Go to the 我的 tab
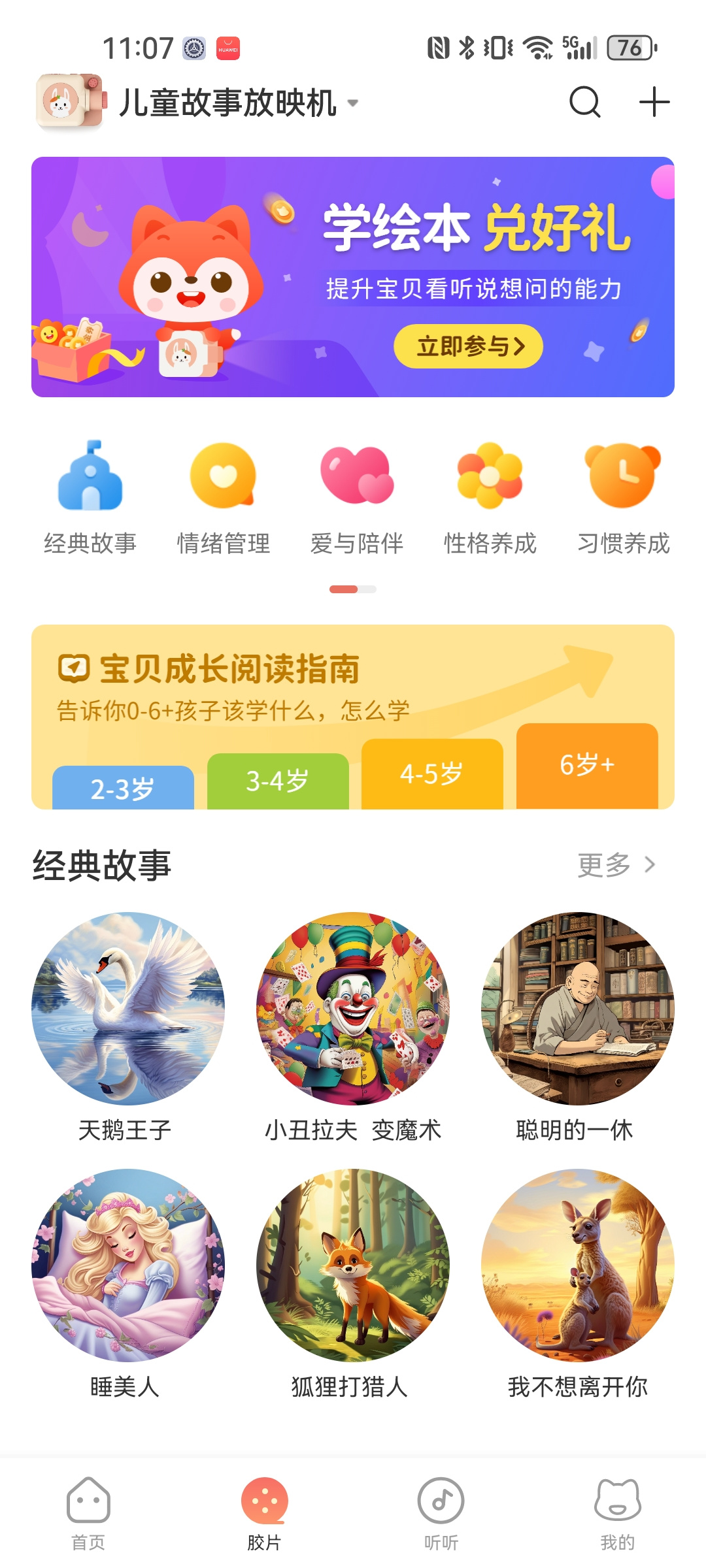Image resolution: width=706 pixels, height=1568 pixels. (618, 1513)
